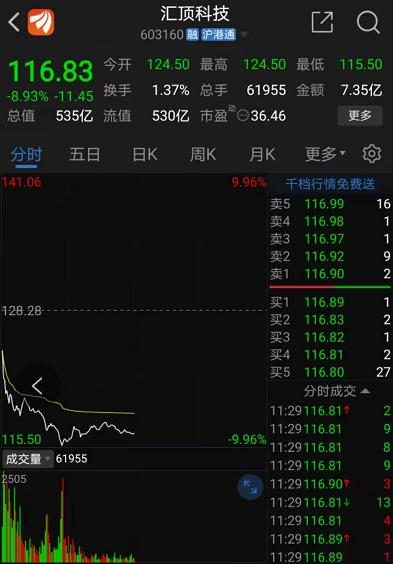Go back using the top-left arrow
This screenshot has height=564, width=393.
click(14, 22)
